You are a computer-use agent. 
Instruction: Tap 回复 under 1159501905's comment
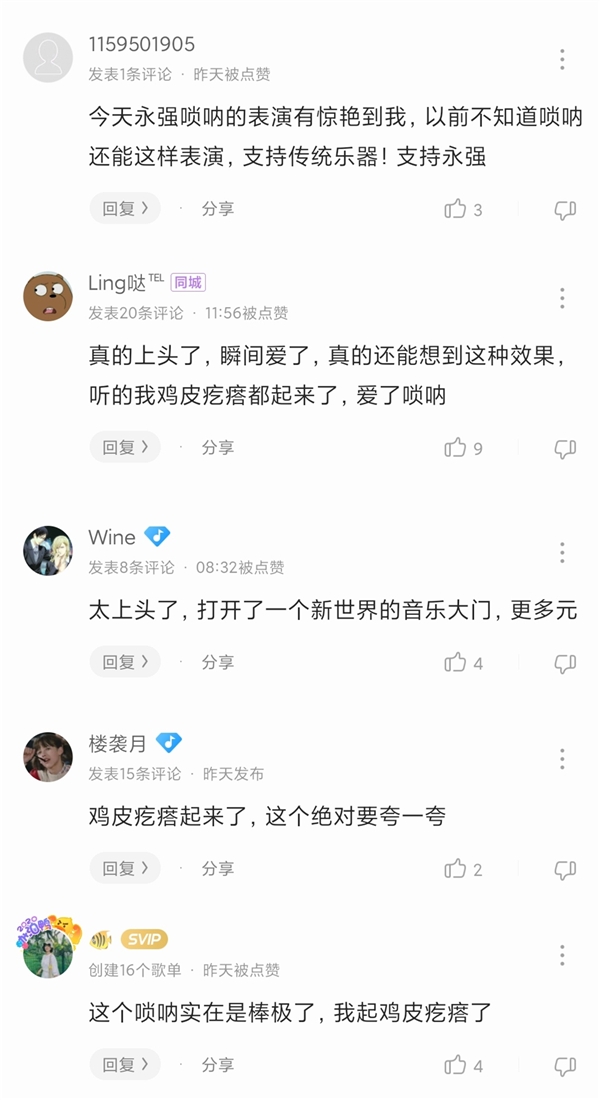[125, 209]
